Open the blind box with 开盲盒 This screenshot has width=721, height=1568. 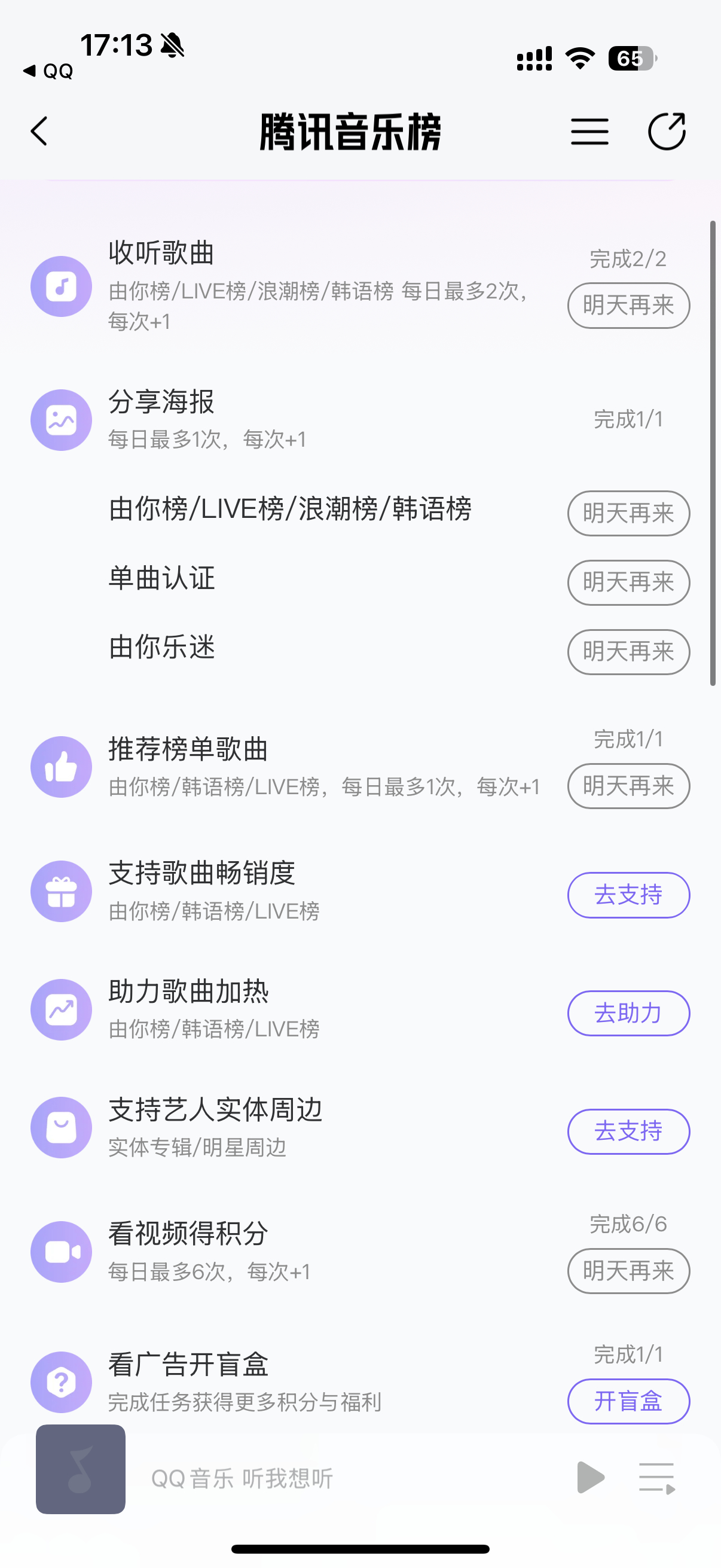[628, 1401]
